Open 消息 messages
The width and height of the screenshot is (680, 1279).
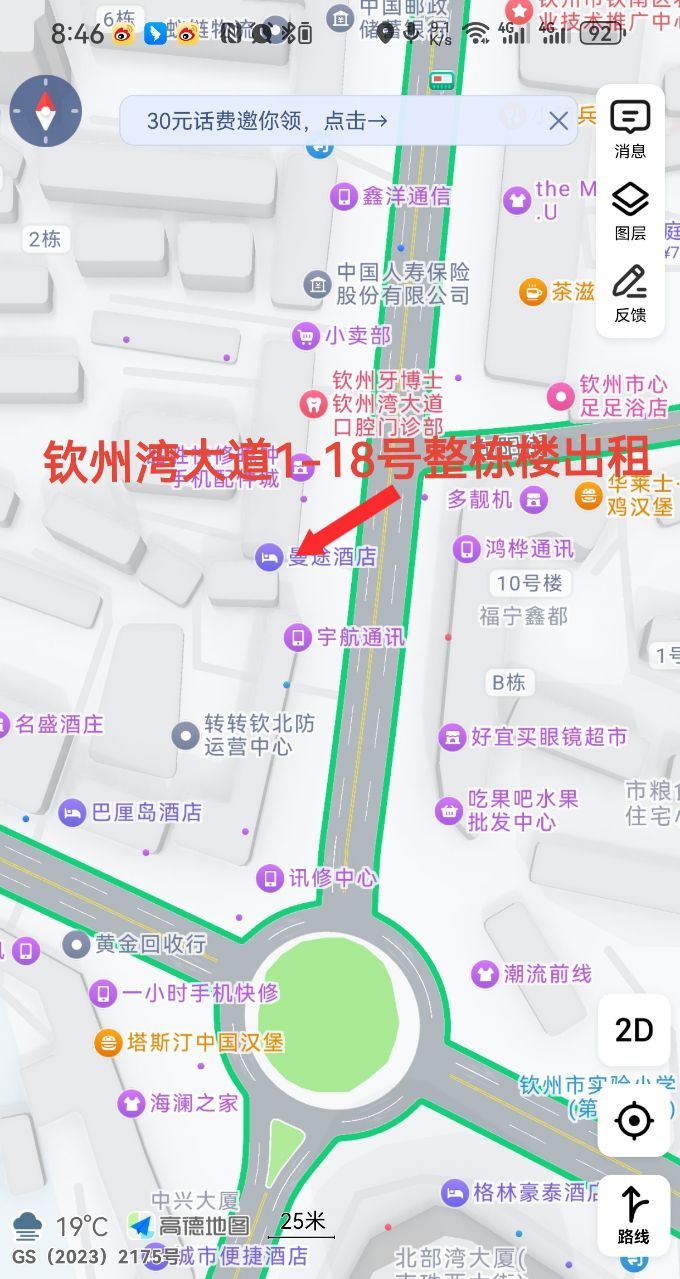click(x=630, y=130)
